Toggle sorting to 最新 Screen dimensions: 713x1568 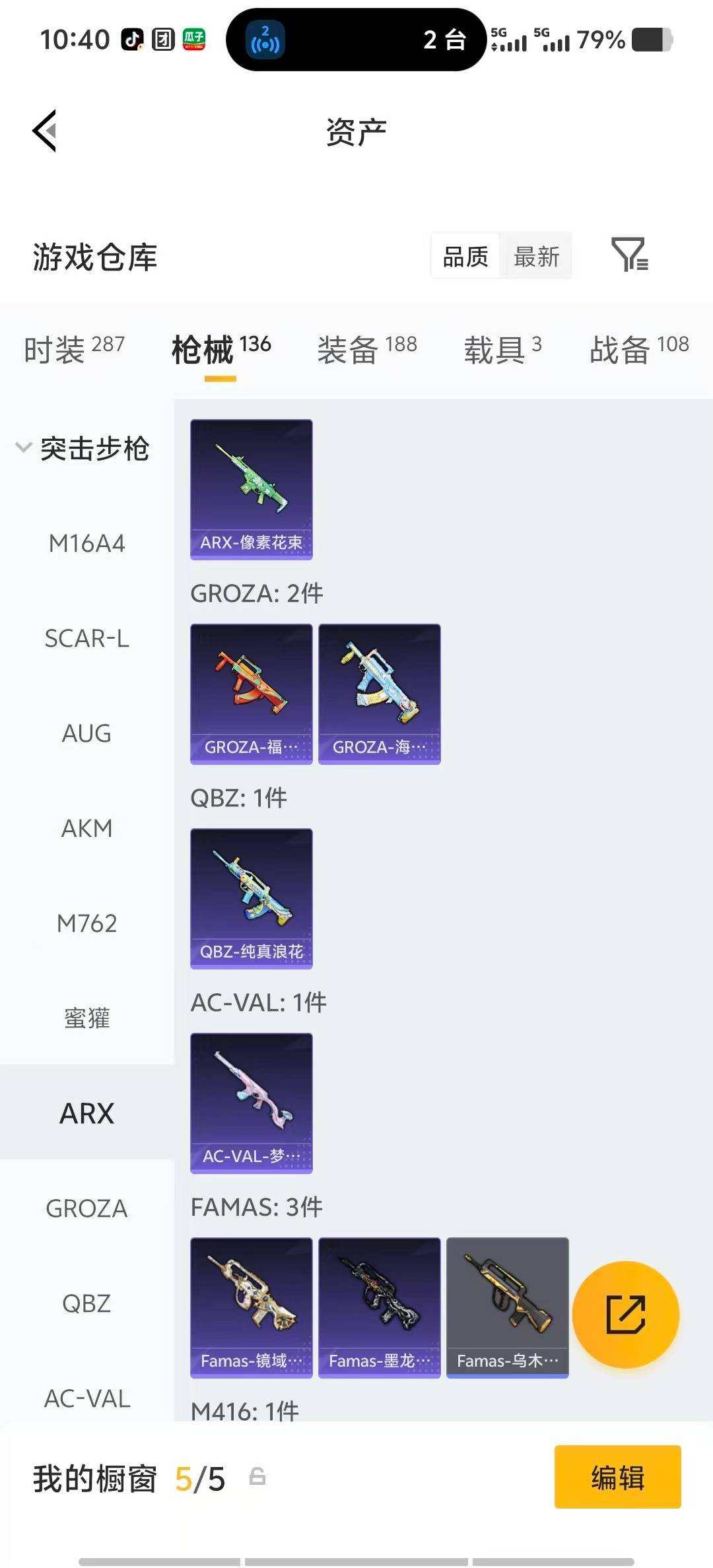[537, 256]
